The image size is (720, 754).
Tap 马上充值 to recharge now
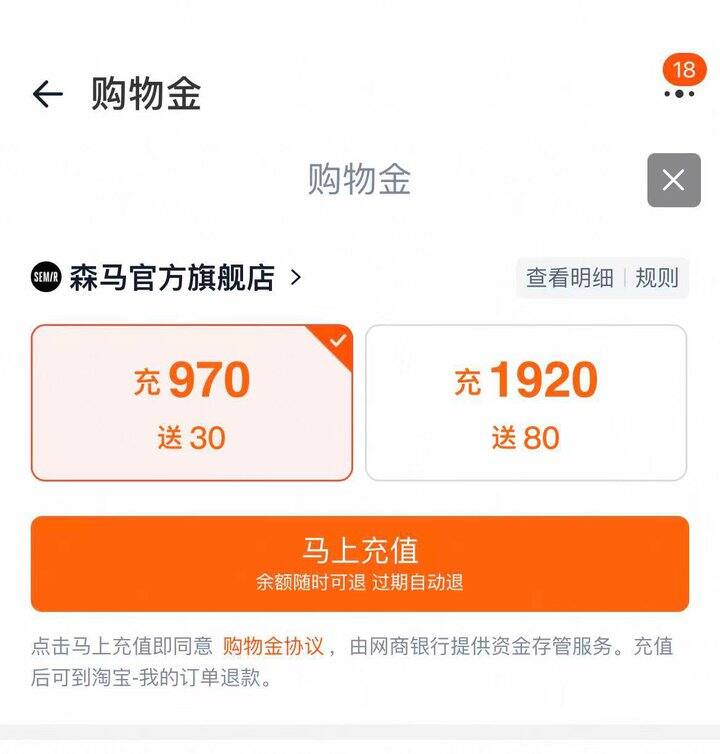coord(360,563)
